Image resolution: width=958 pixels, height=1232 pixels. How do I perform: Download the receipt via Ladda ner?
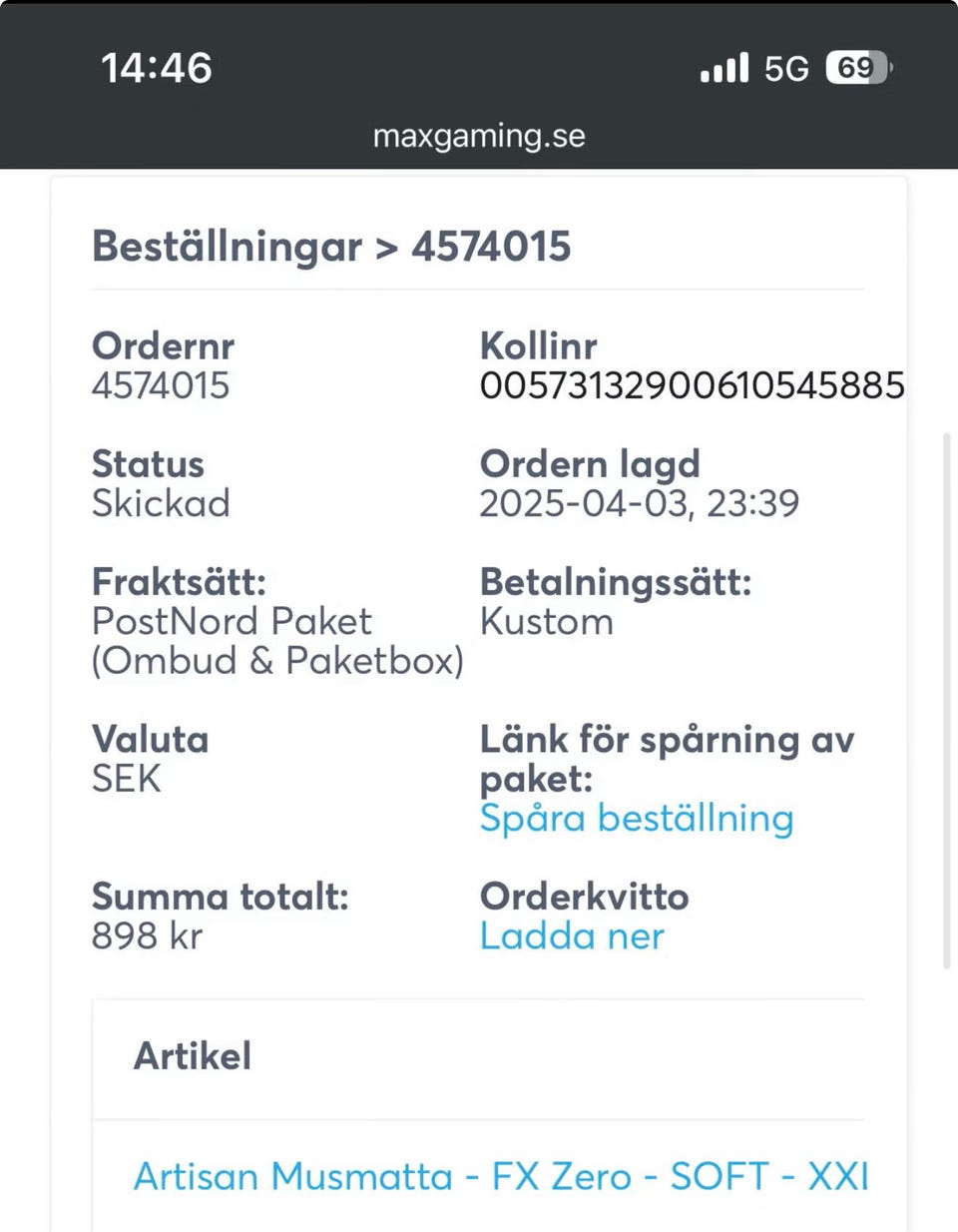[x=572, y=935]
